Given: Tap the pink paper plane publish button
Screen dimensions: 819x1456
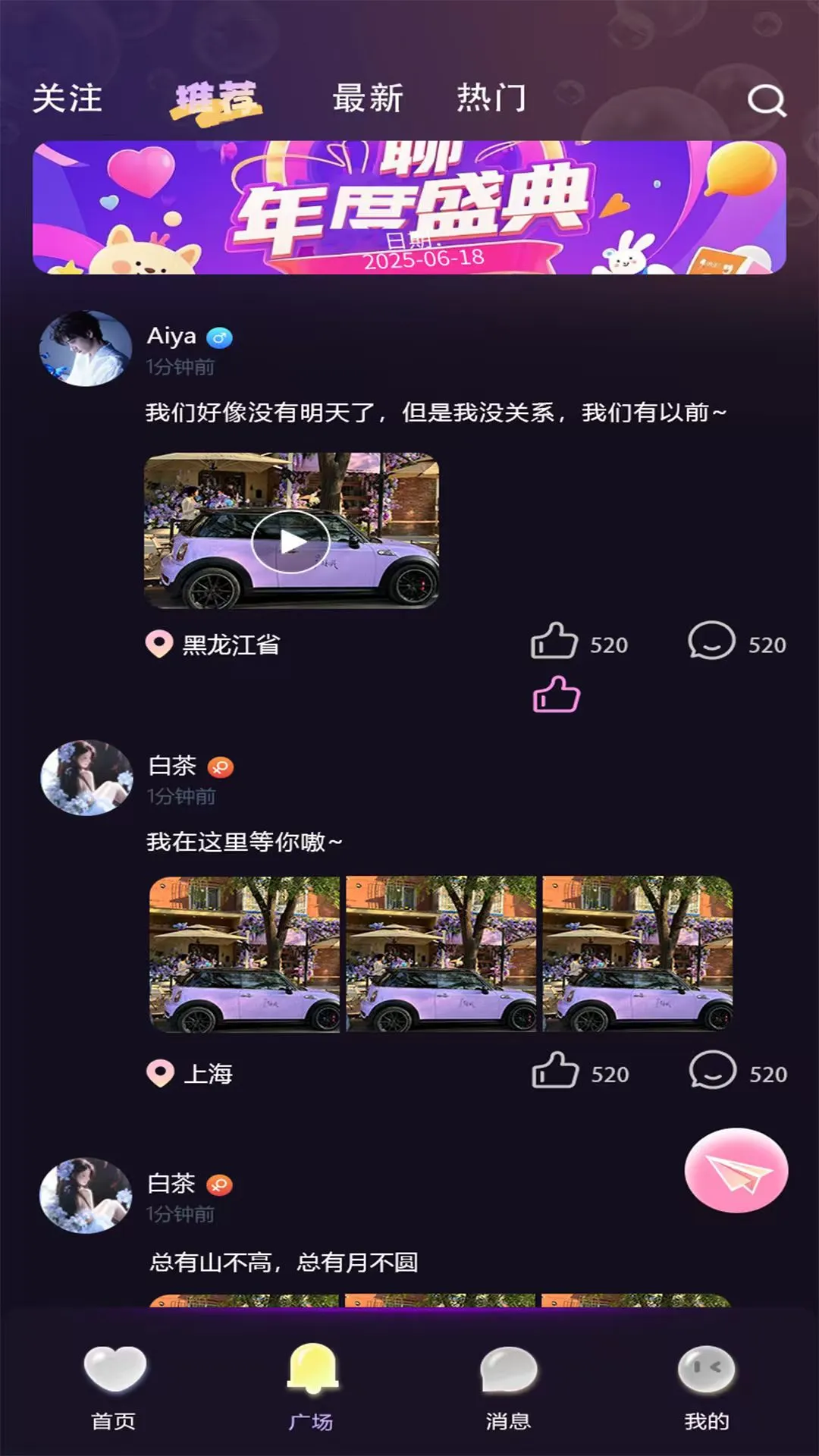Looking at the screenshot, I should pos(736,1171).
